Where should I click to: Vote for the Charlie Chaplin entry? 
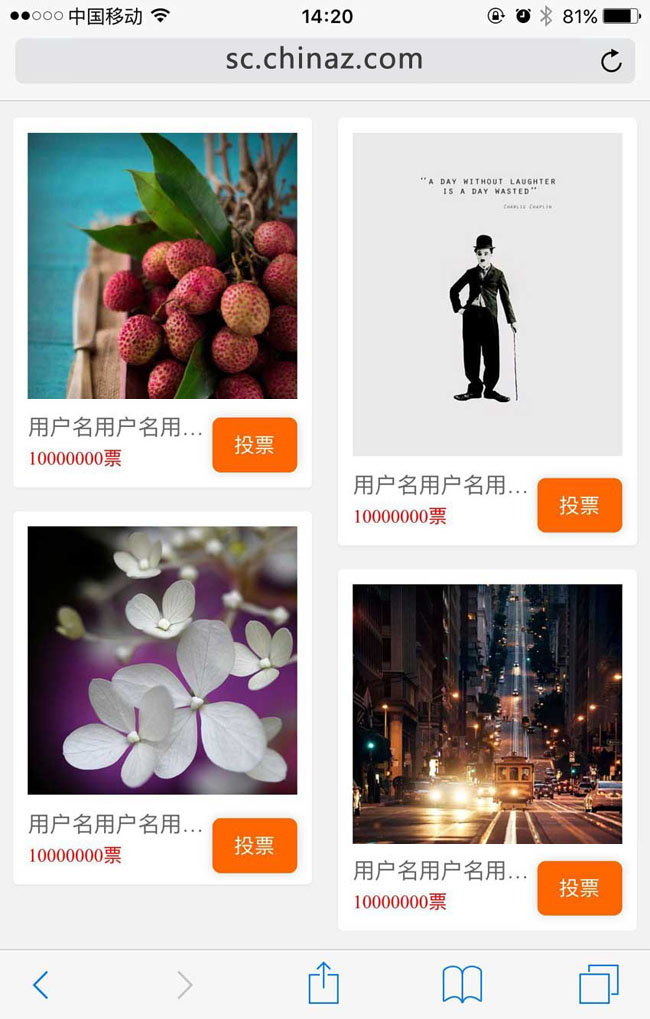click(x=579, y=505)
